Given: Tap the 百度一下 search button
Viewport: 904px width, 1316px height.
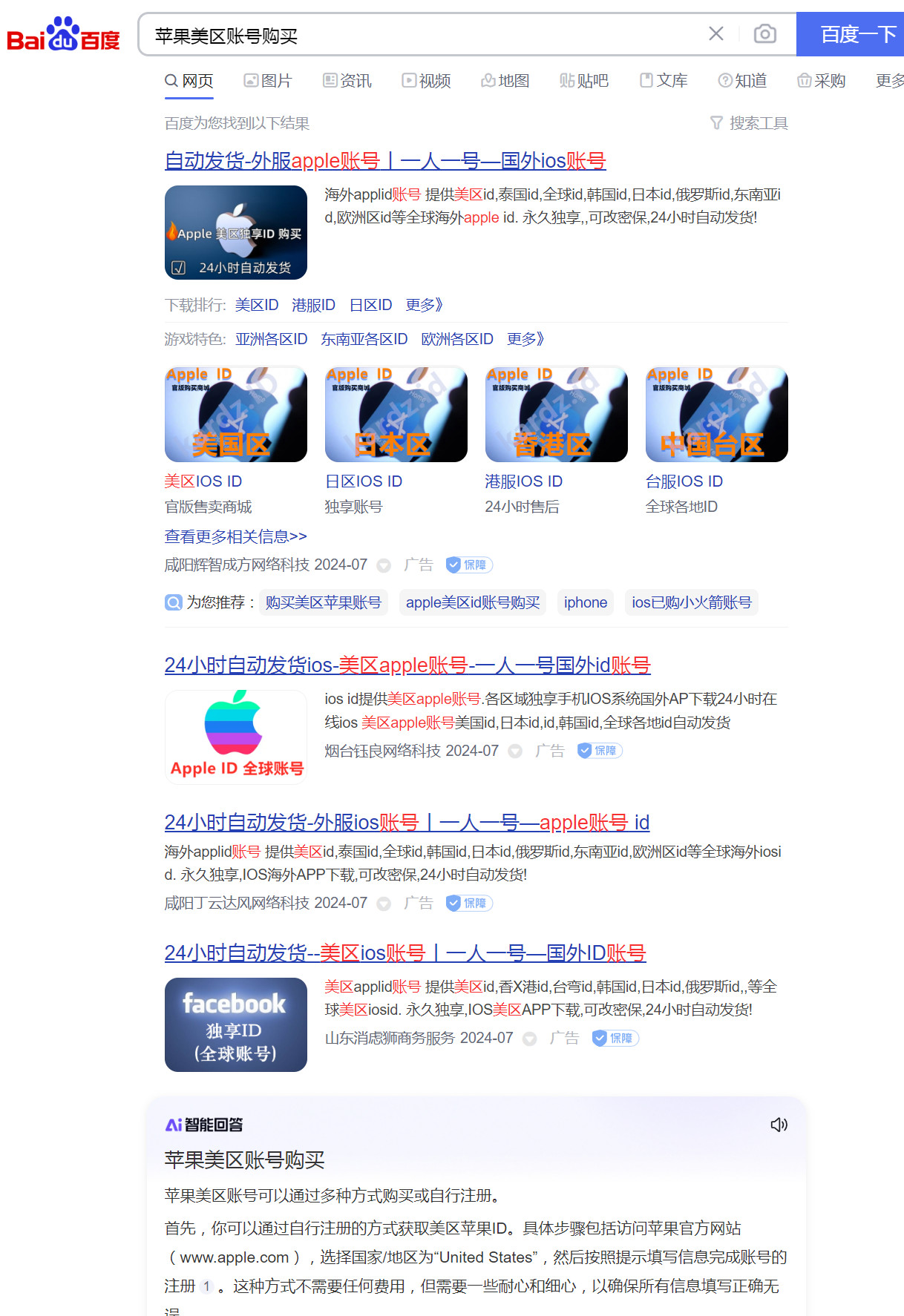Looking at the screenshot, I should coord(852,34).
